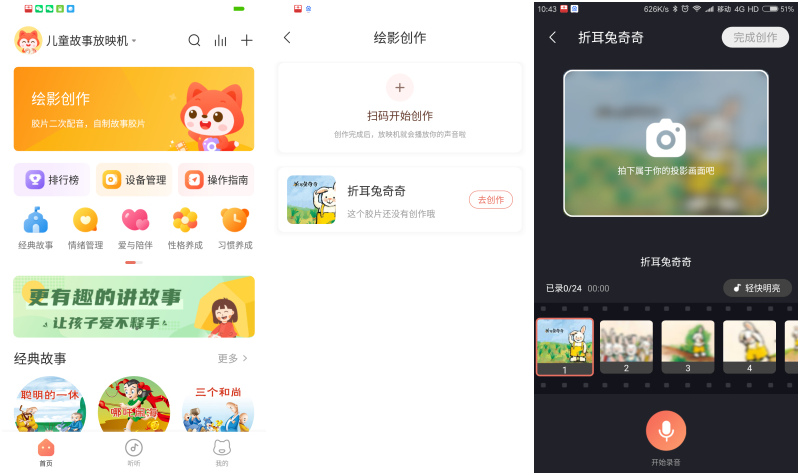Screen dimensions: 800x475
Task: Tap the plus icon on the home header
Action: click(x=247, y=41)
